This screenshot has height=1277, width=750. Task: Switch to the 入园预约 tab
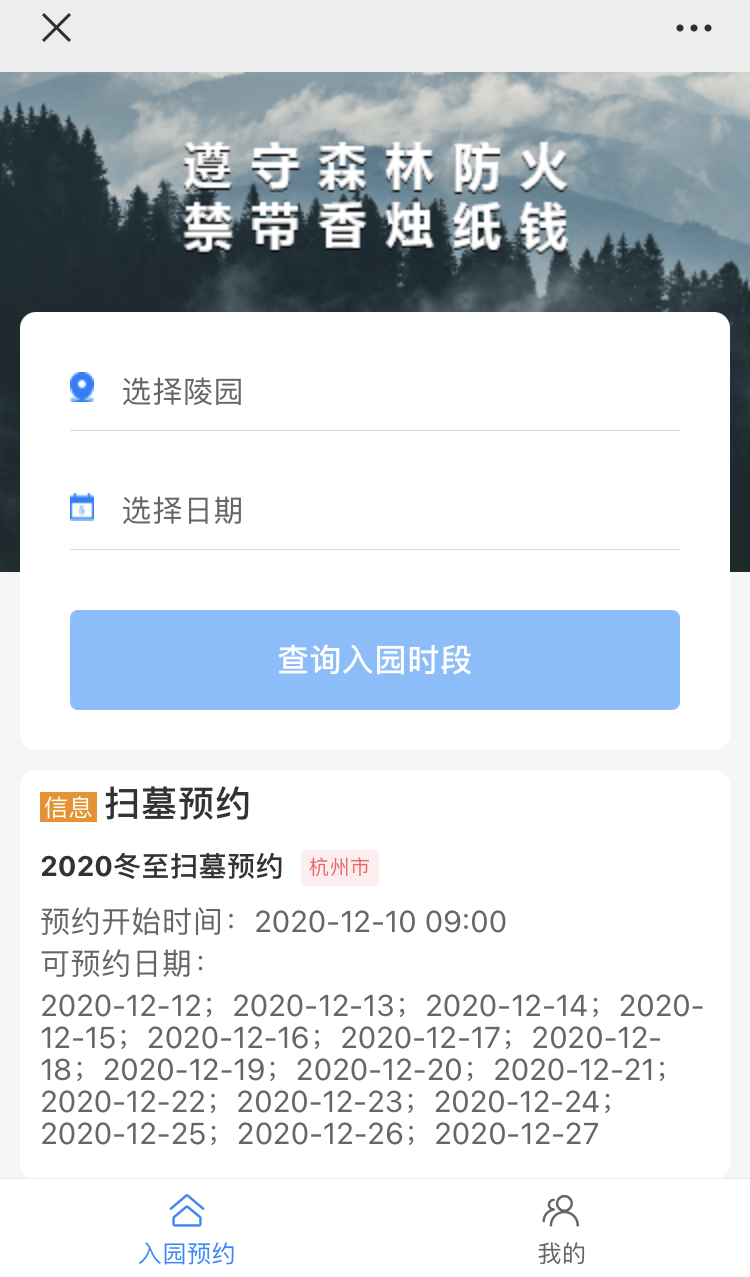[x=187, y=1229]
